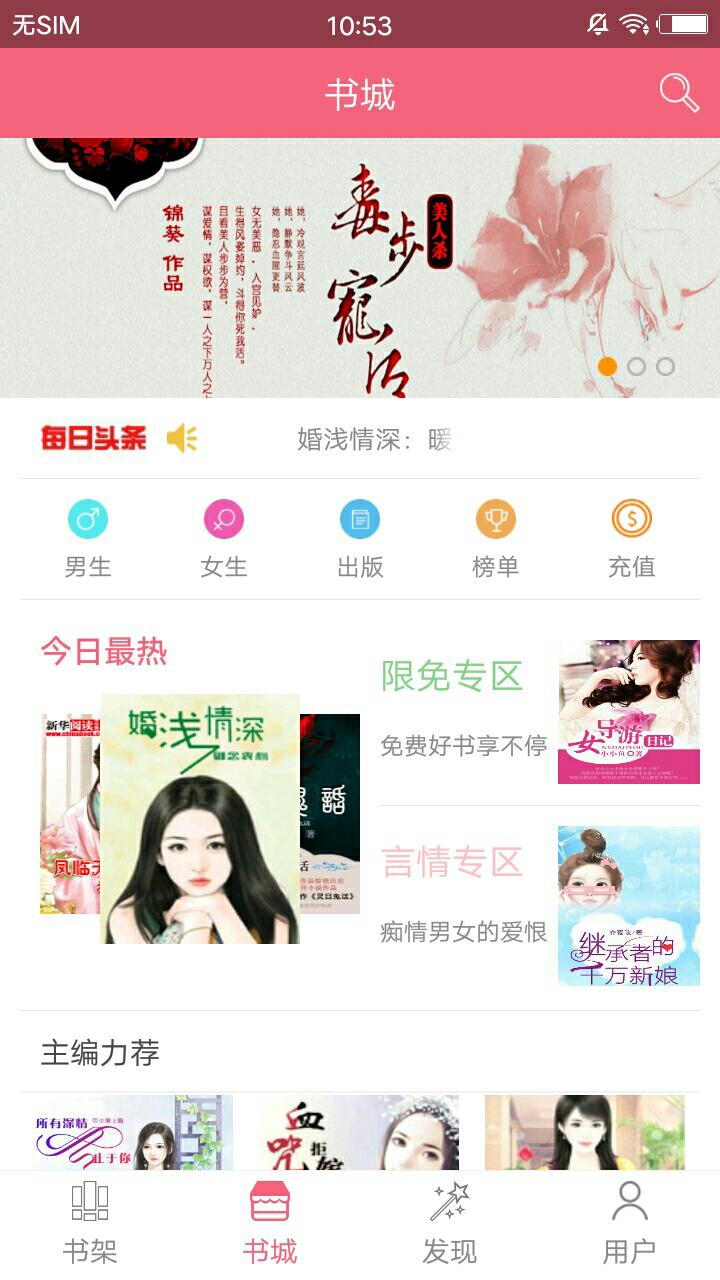Screen dimensions: 720x1280
Task: Open the 婚浅情深 book cover
Action: (x=200, y=820)
